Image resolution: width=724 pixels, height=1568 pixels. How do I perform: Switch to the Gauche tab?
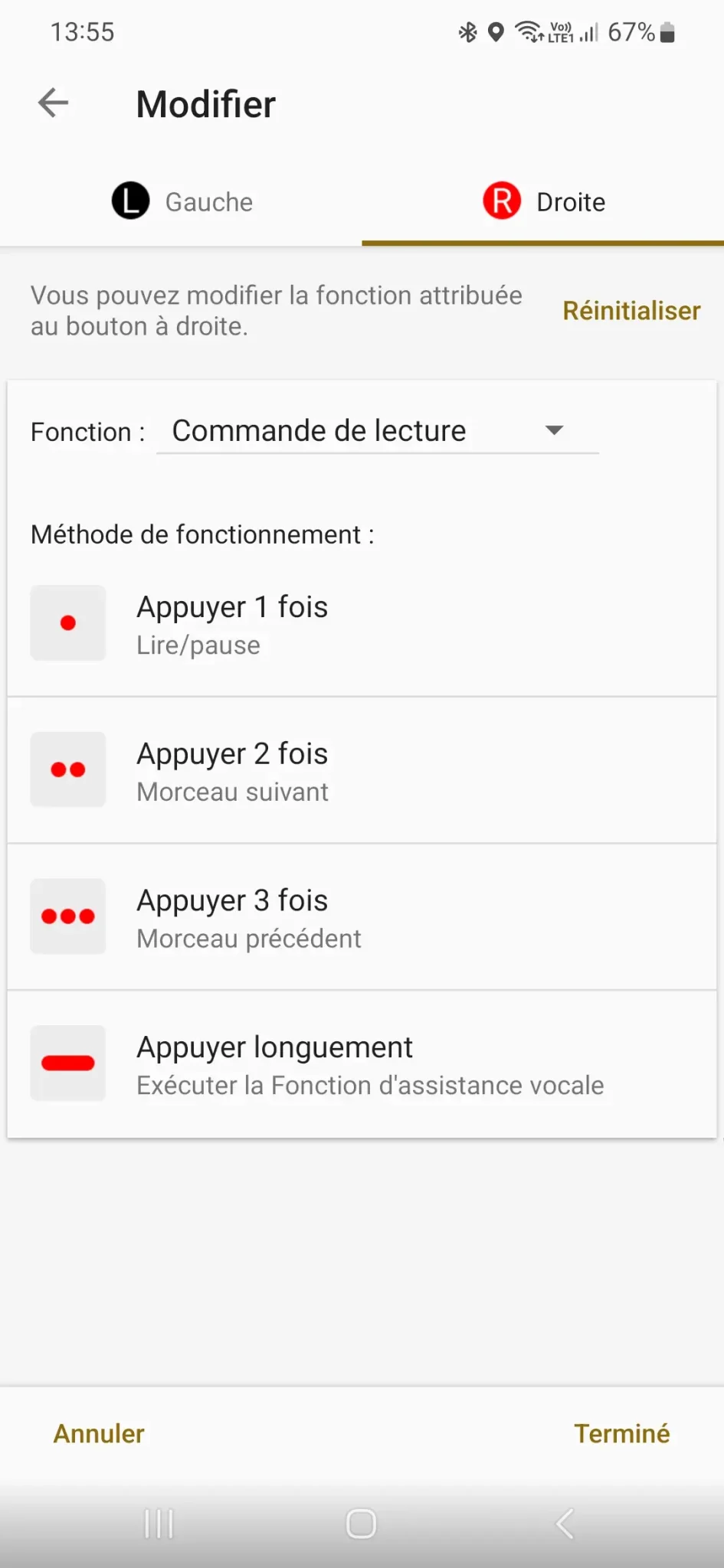click(x=182, y=202)
